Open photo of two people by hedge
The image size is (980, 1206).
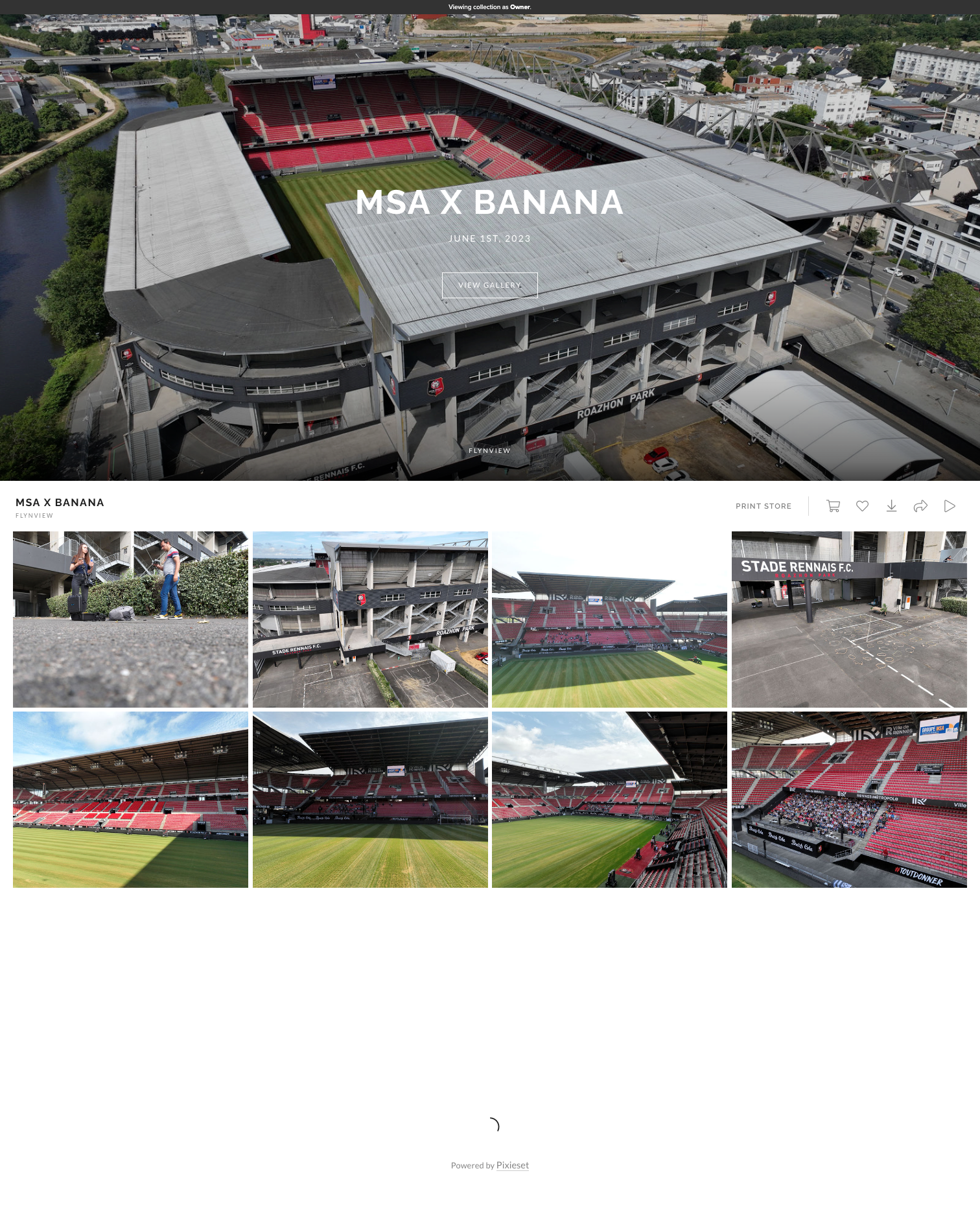point(130,619)
